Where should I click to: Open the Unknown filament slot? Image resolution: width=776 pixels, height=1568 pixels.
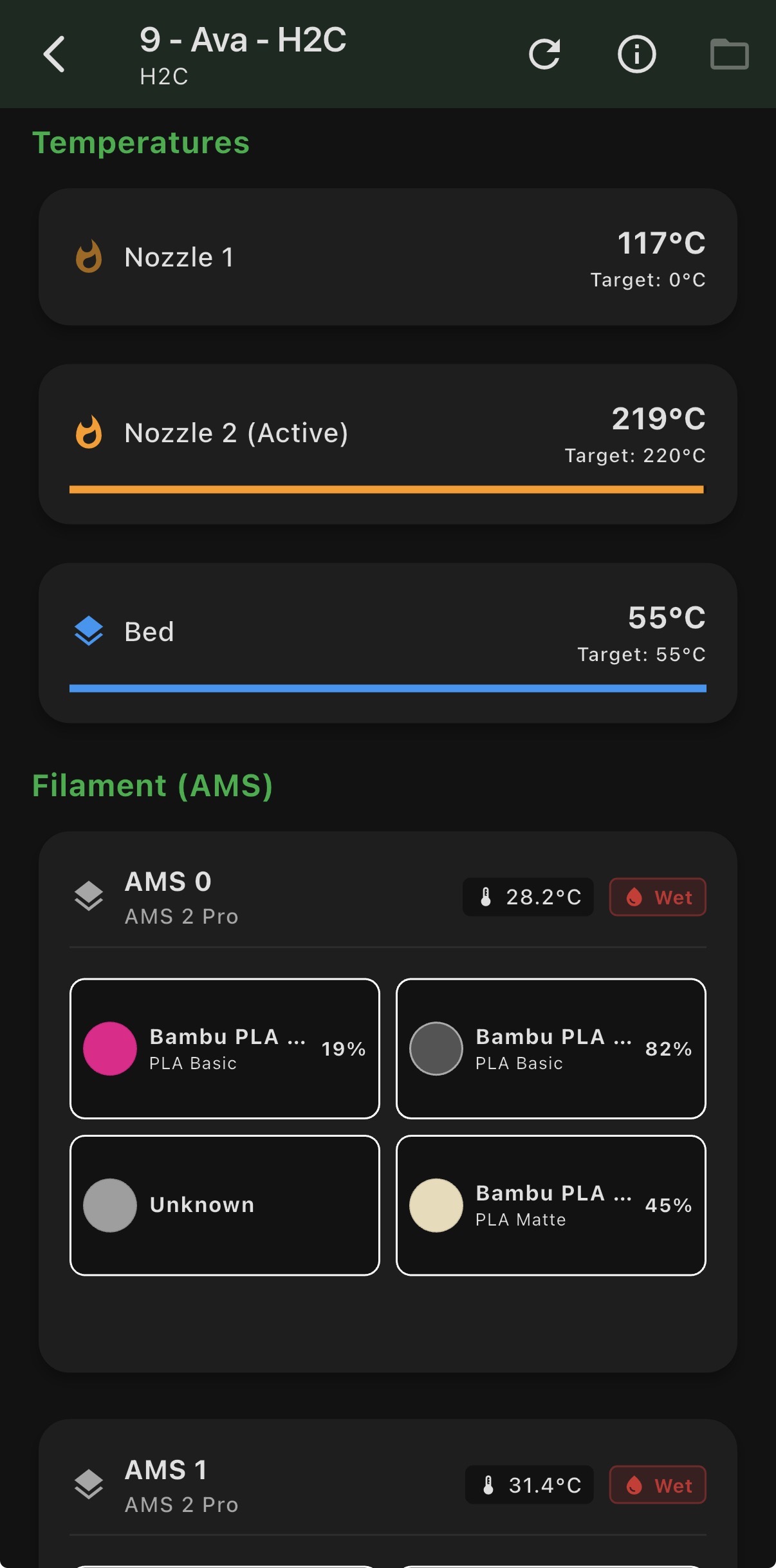[x=224, y=1204]
